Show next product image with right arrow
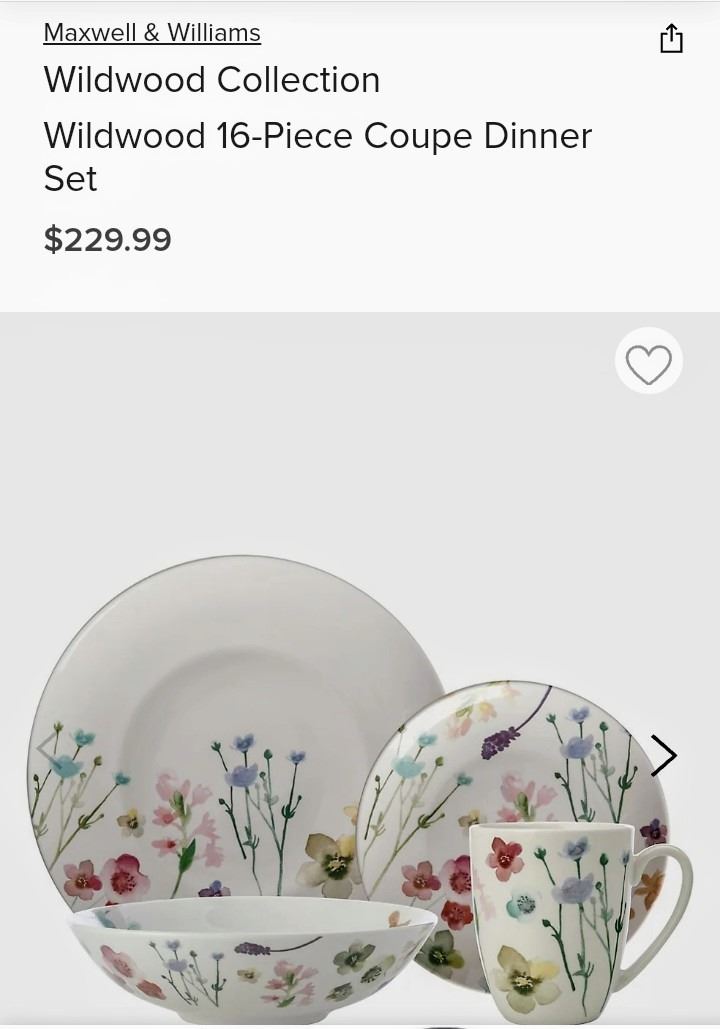 point(663,756)
